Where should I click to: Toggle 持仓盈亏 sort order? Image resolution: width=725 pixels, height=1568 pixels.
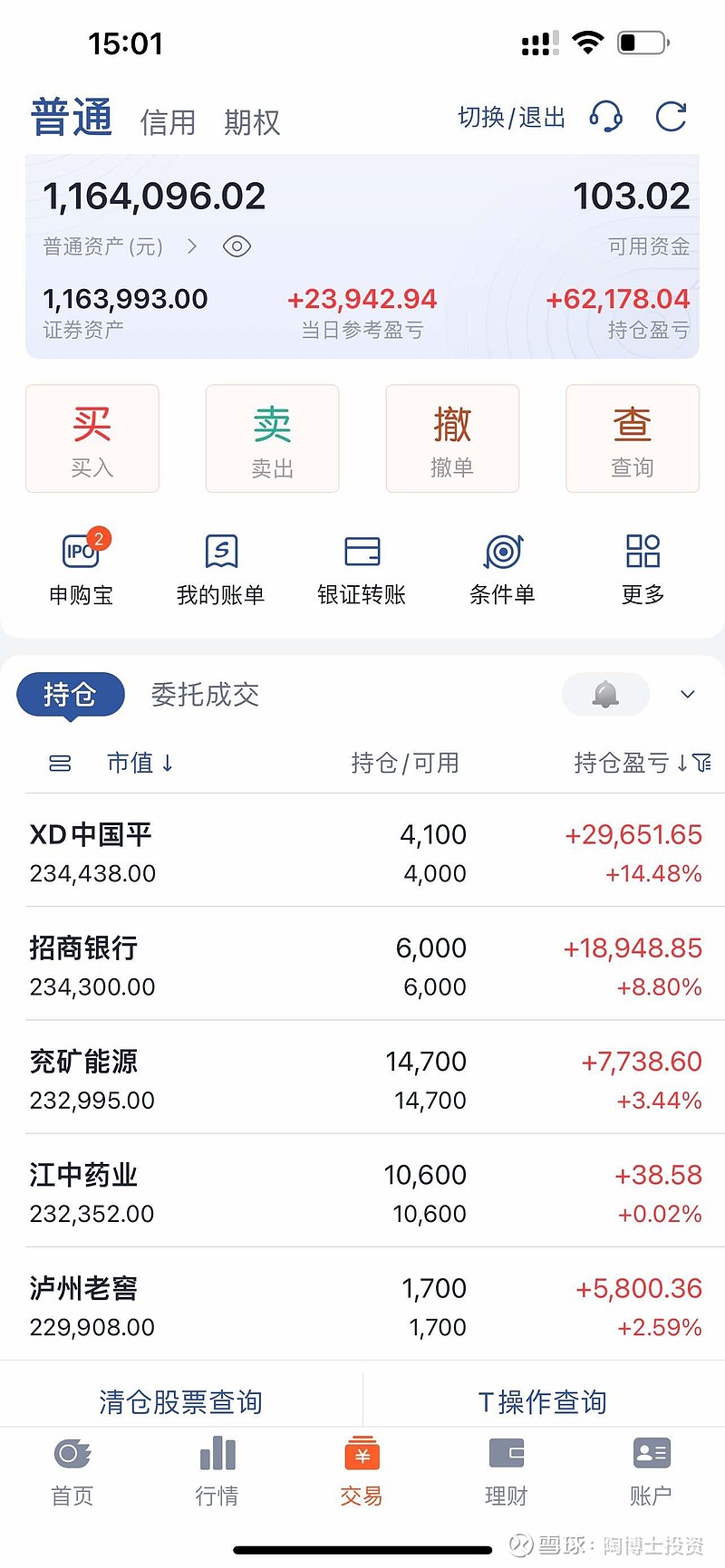[682, 764]
